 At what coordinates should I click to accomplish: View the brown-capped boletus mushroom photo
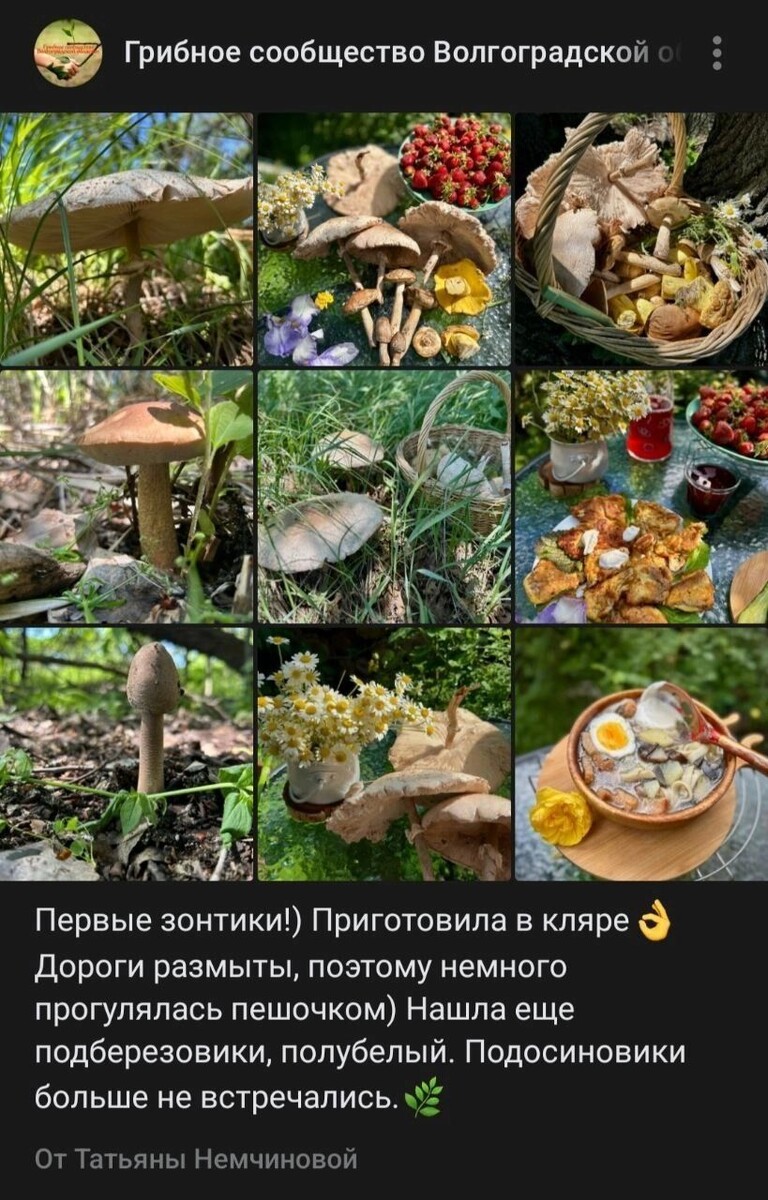tap(125, 495)
